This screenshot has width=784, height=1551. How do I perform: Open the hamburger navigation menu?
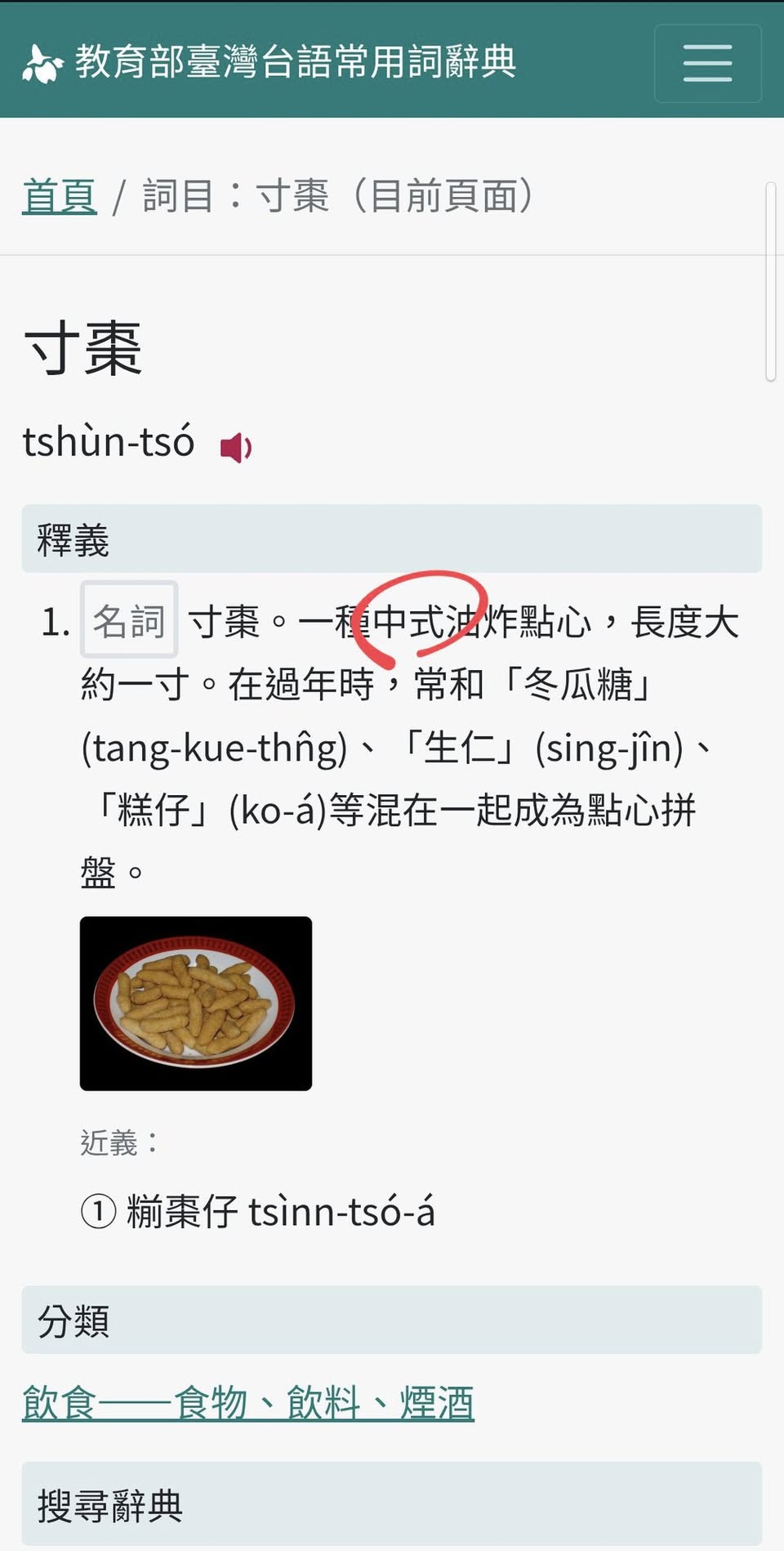(707, 64)
